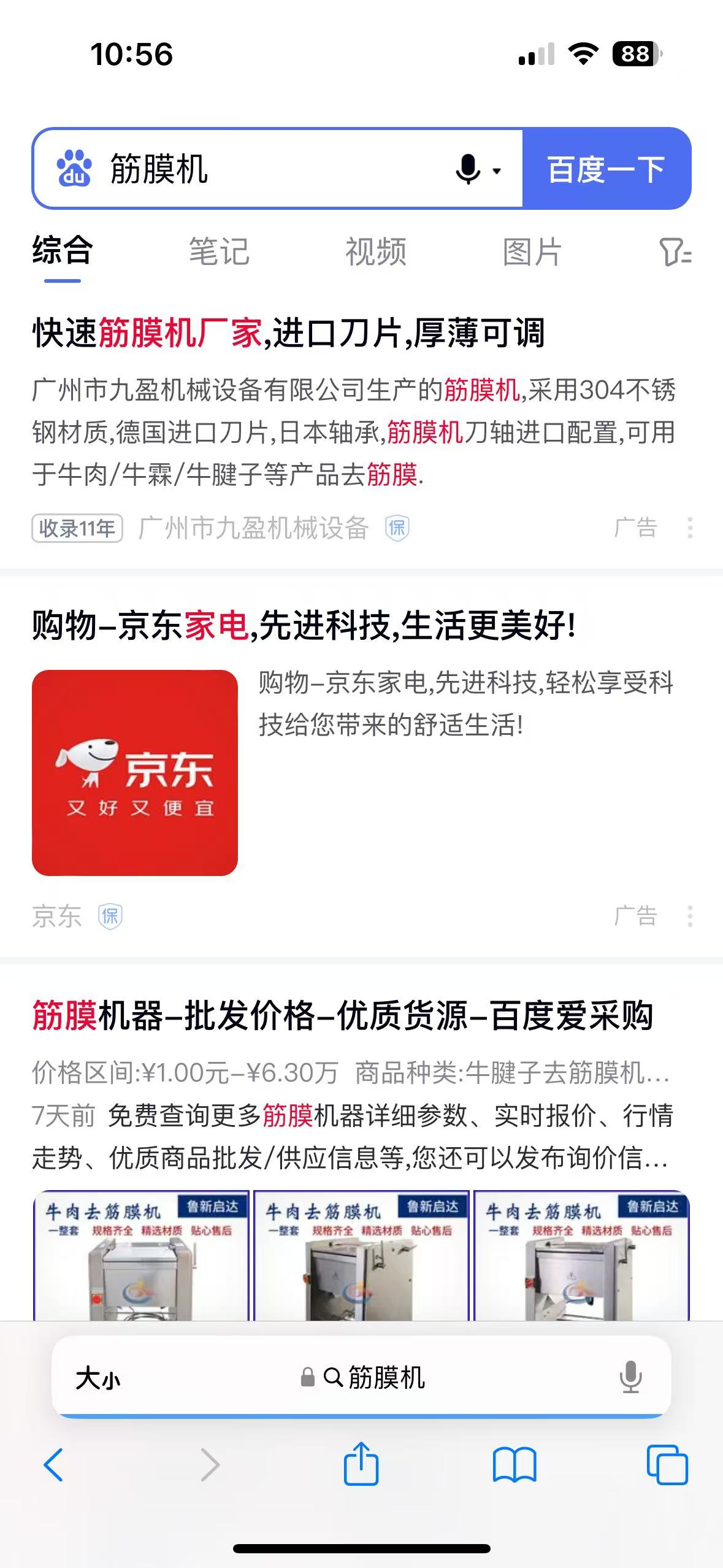Go back to the previous page in Safari
723x1568 pixels.
click(x=54, y=1465)
